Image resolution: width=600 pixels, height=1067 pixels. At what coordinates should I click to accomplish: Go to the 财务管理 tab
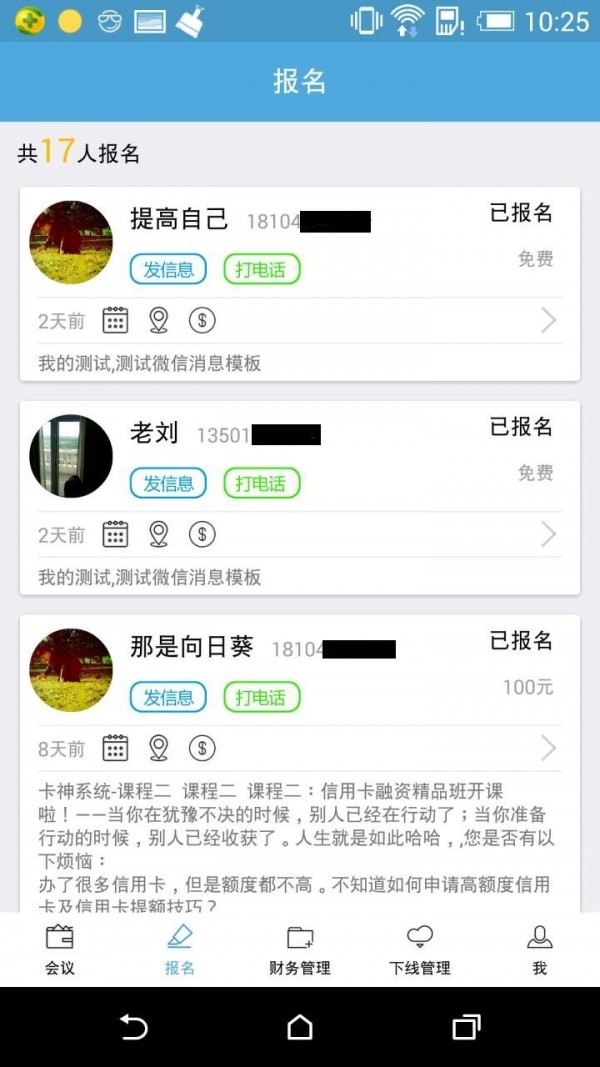tap(300, 949)
